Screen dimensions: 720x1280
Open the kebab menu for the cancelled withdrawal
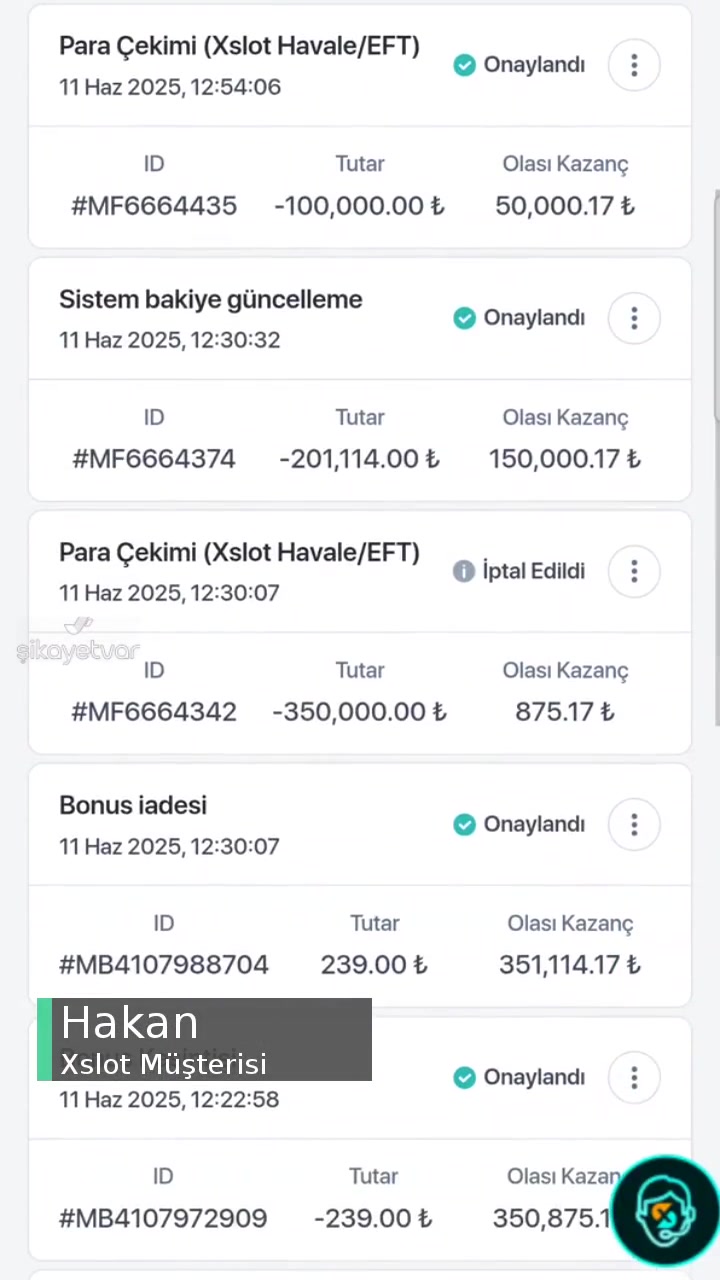tap(634, 570)
